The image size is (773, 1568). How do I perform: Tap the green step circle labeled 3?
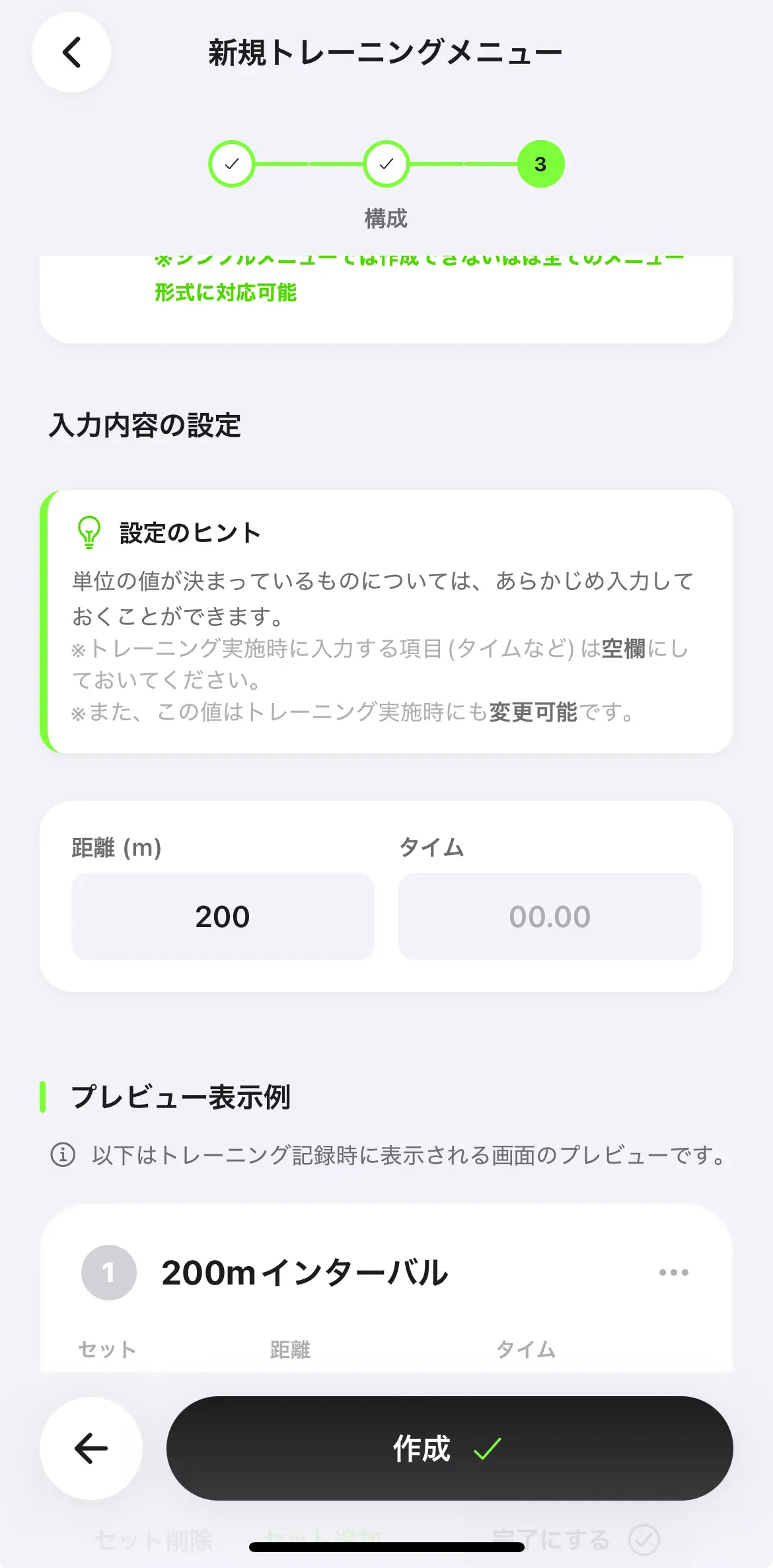click(540, 163)
